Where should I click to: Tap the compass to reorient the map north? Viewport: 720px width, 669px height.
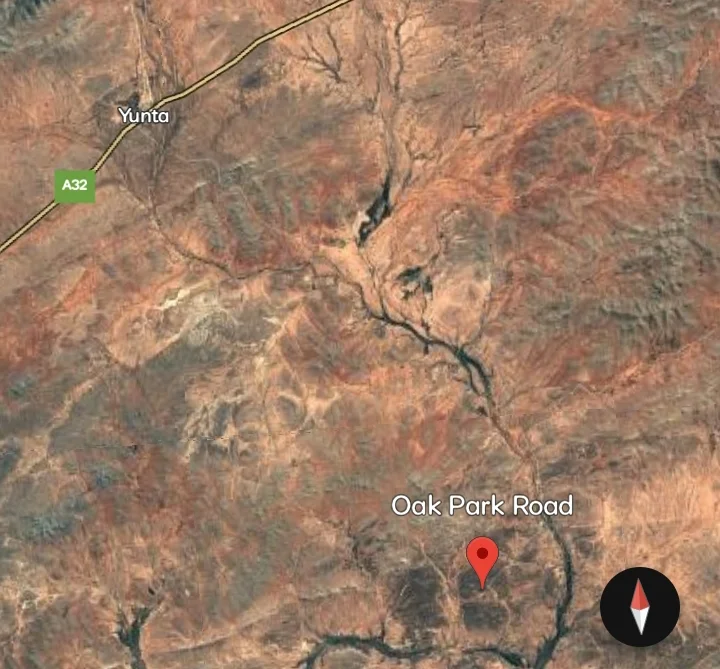(640, 607)
